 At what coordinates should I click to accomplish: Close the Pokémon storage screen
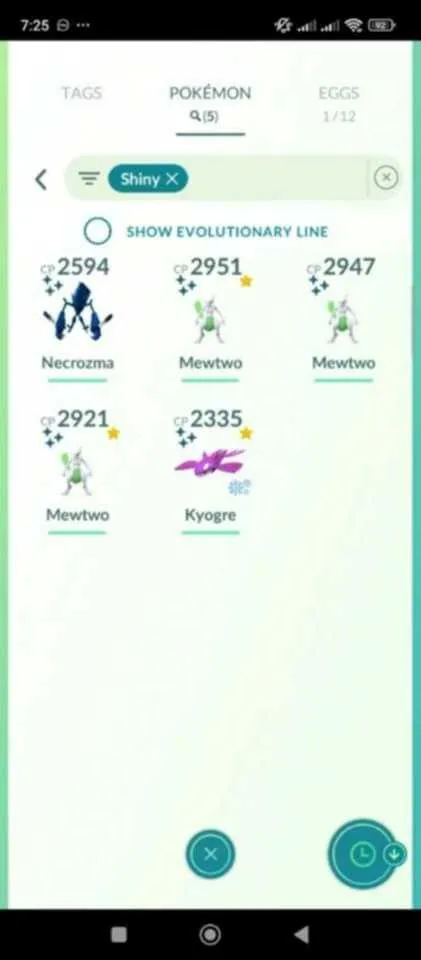pyautogui.click(x=210, y=854)
